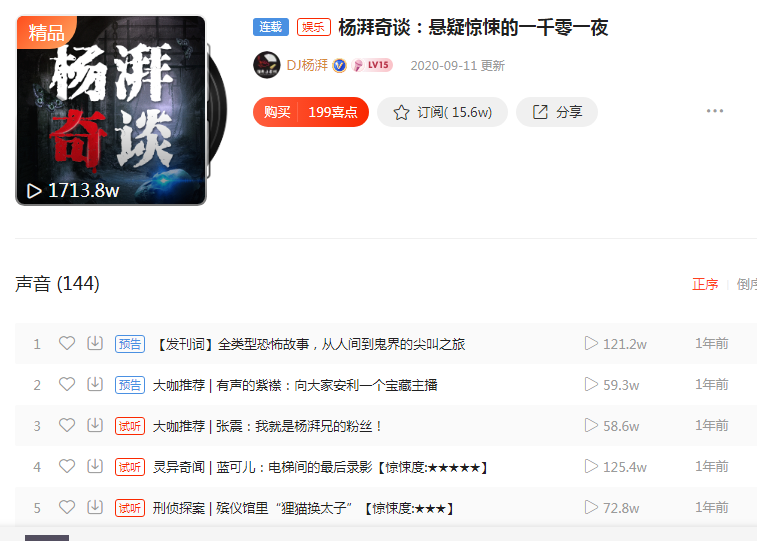Download track 2 有声的紫襟
The image size is (757, 541).
point(95,384)
